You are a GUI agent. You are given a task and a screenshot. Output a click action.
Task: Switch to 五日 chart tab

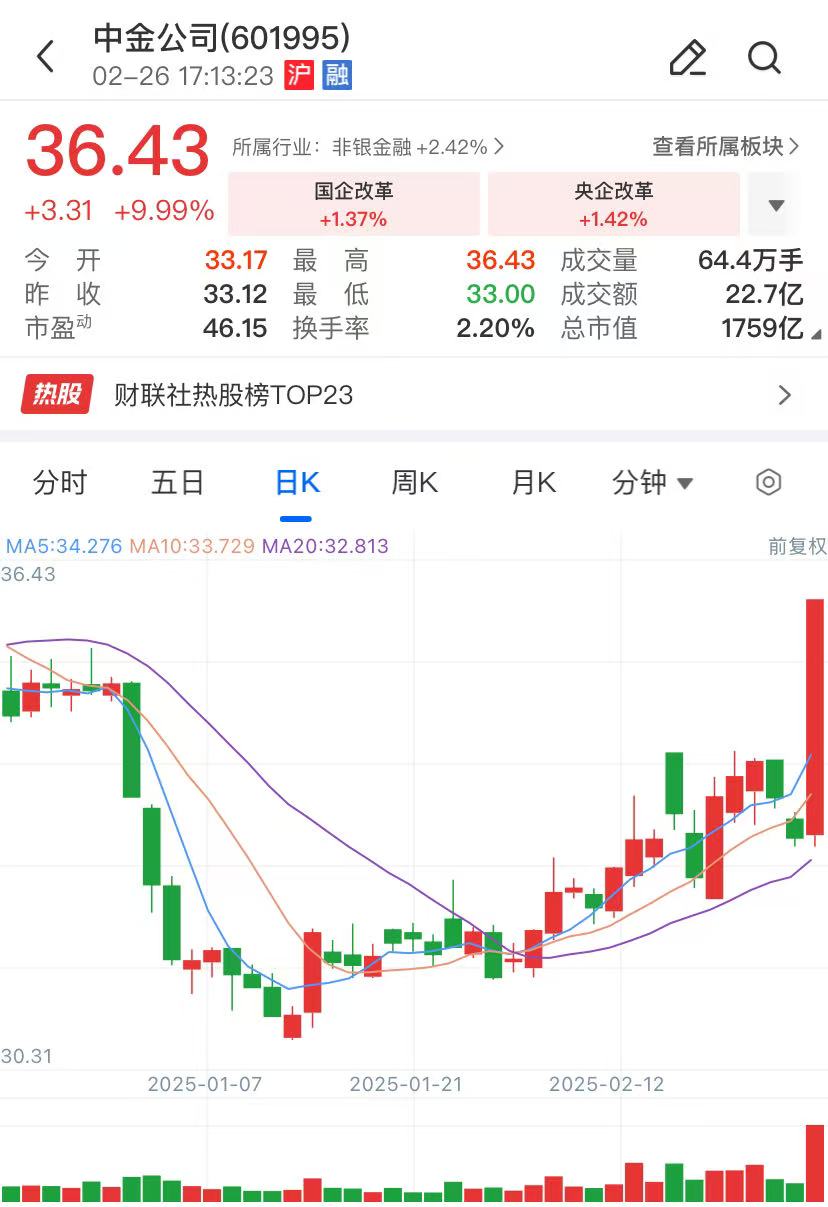click(x=178, y=483)
